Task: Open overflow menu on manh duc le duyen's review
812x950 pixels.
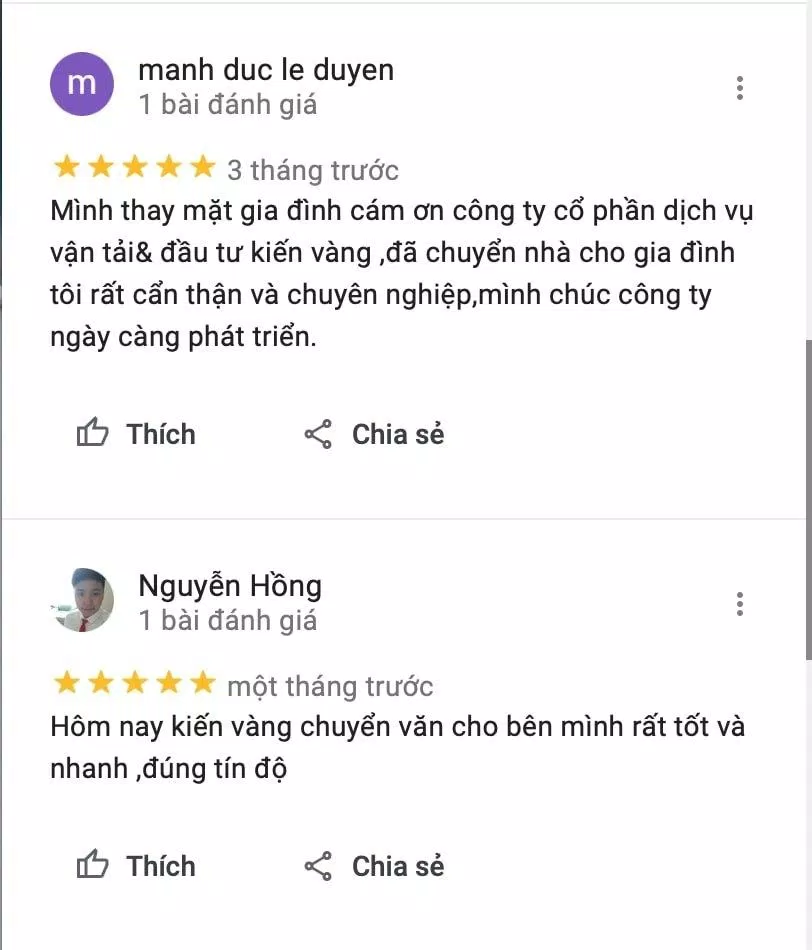Action: tap(739, 88)
